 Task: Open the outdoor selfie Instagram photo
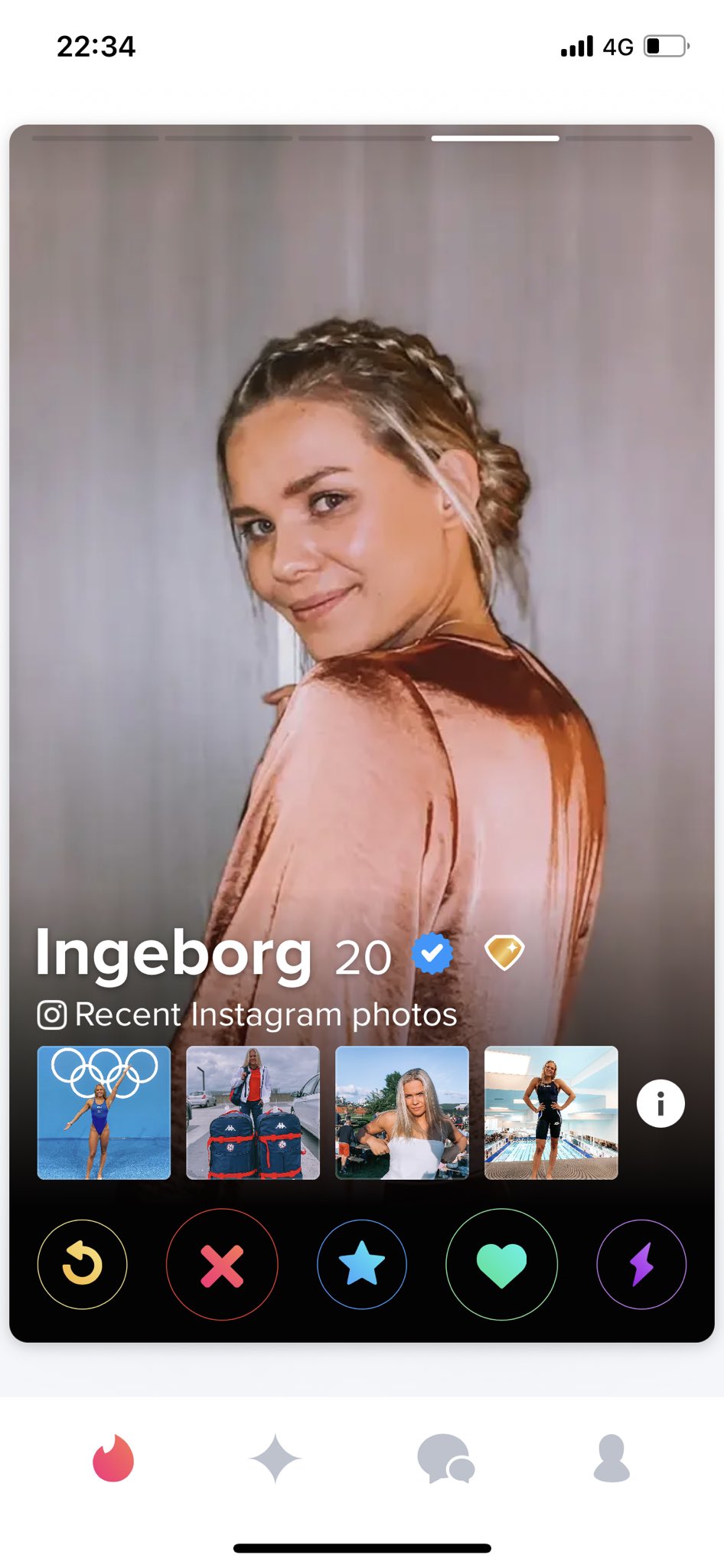click(402, 1112)
